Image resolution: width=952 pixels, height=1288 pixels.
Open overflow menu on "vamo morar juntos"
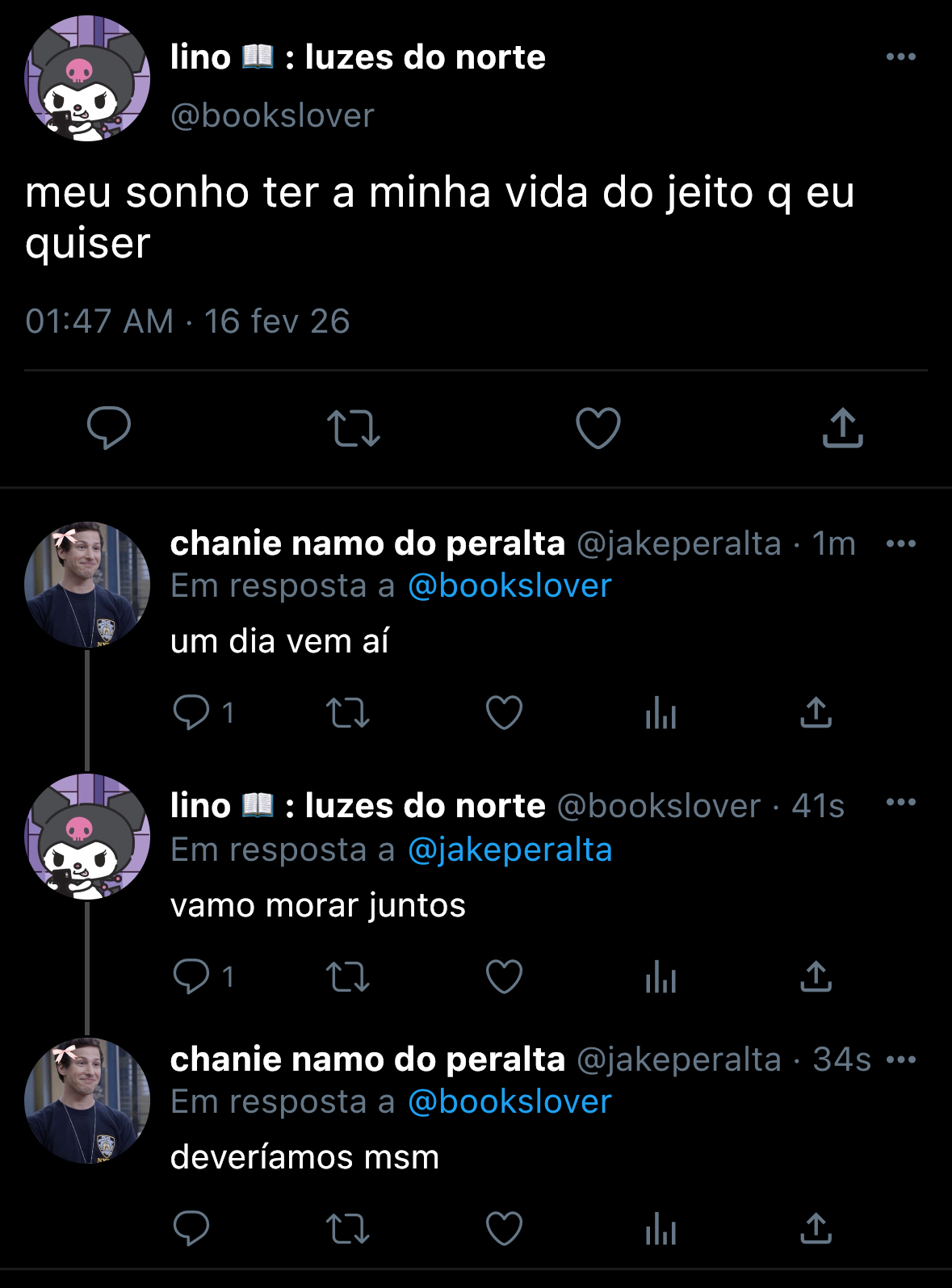[900, 803]
